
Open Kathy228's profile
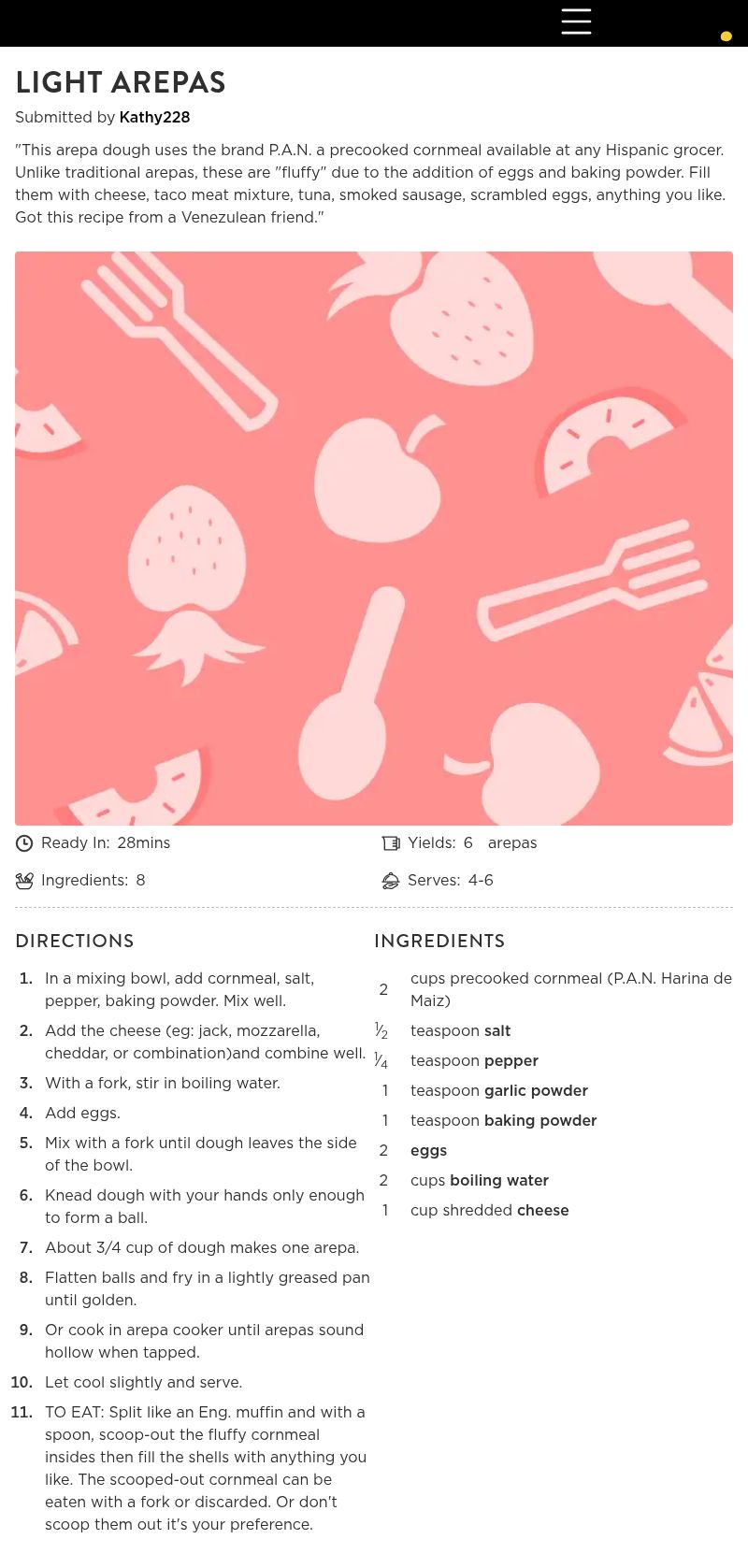point(154,117)
